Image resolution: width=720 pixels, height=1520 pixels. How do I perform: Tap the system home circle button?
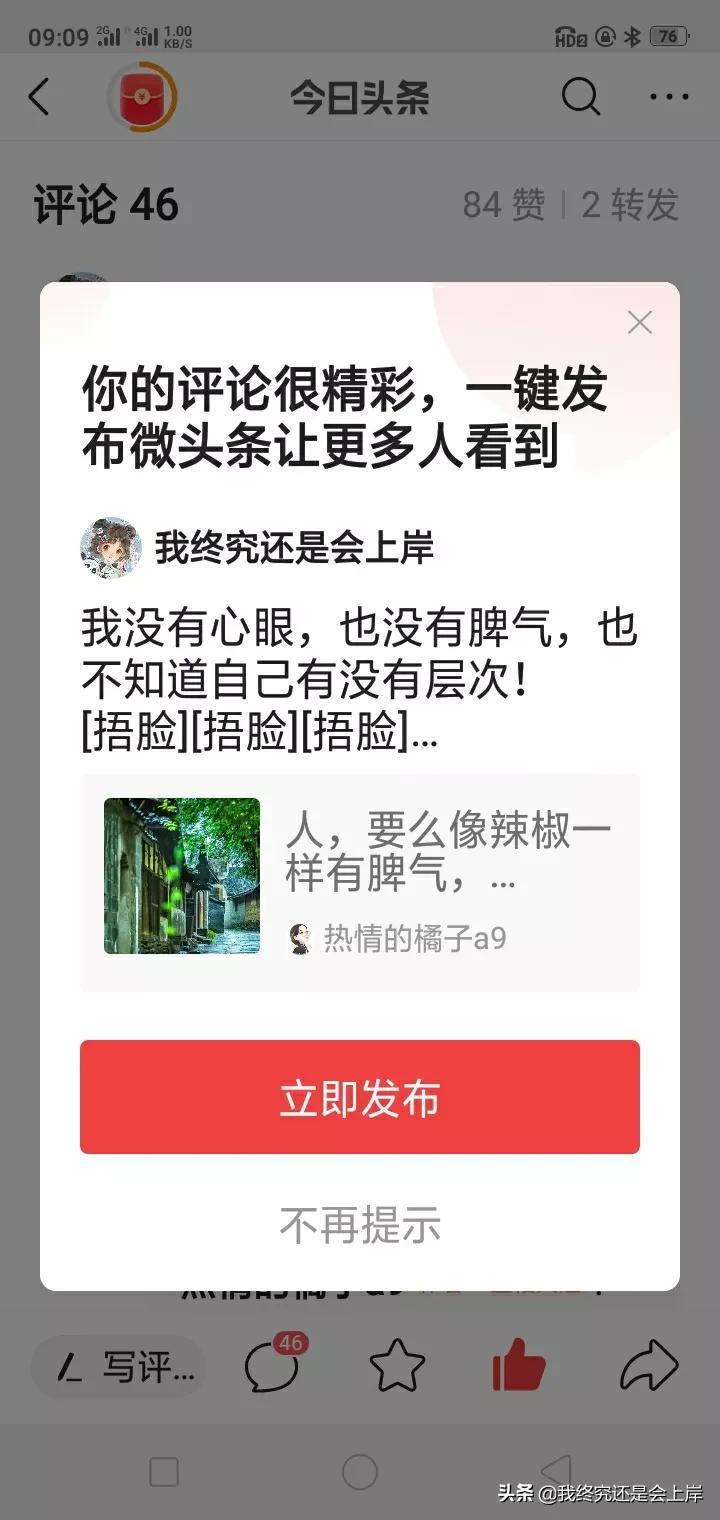[360, 1472]
